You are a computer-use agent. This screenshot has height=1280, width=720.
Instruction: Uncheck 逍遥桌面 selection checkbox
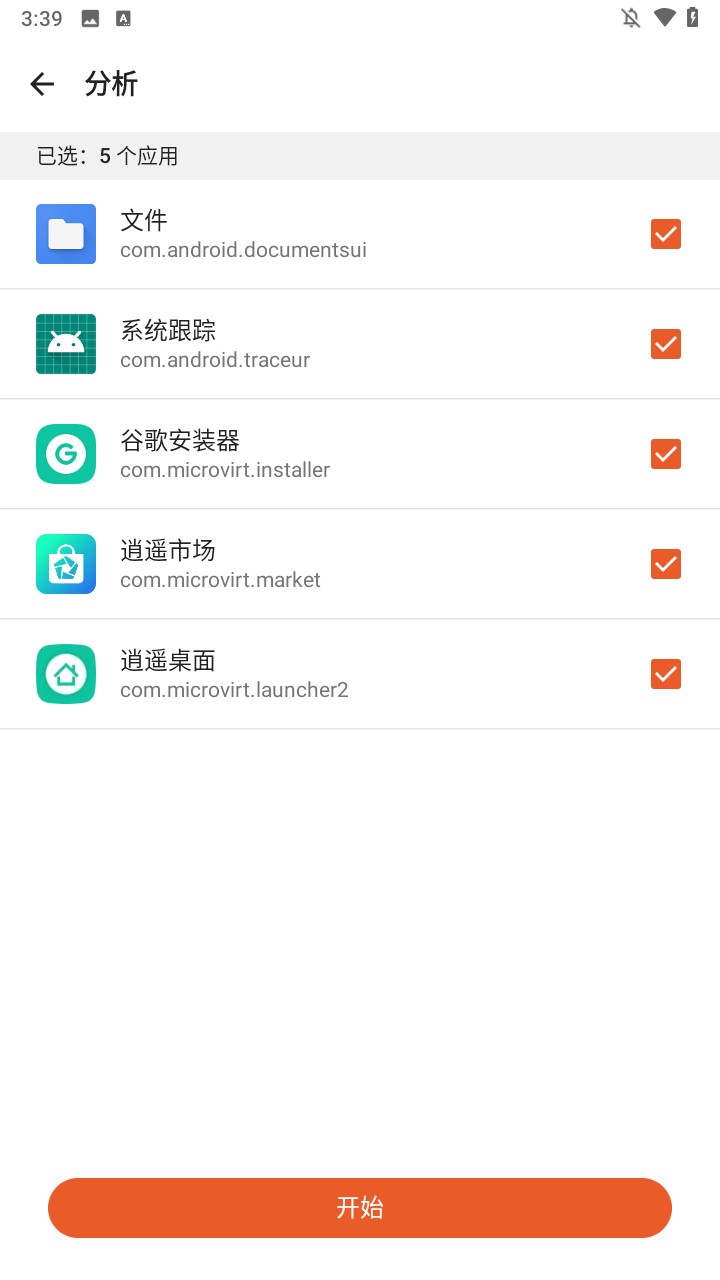(665, 673)
